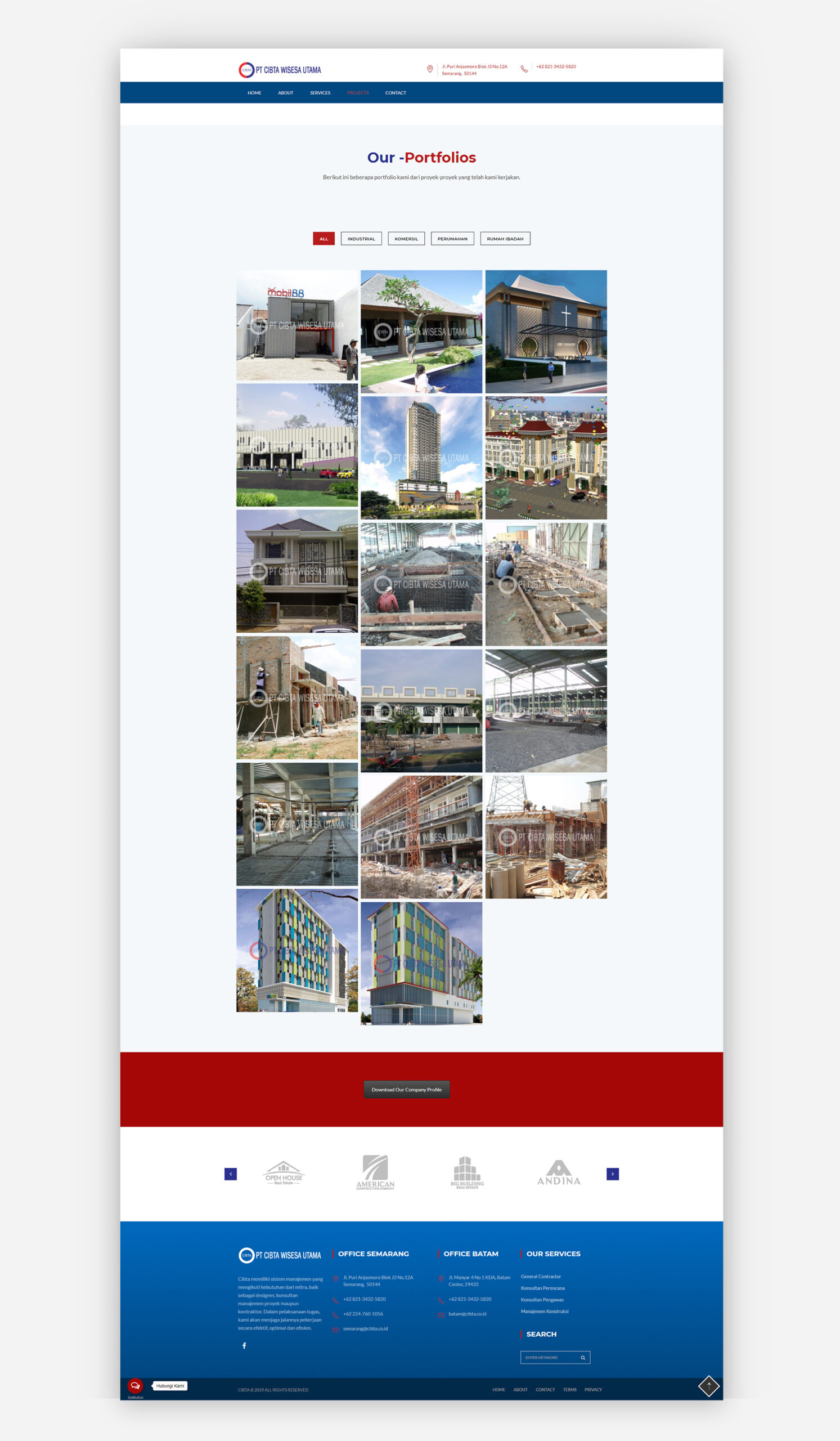Select the ALL portfolio filter
Screen dimensions: 840x1441
point(324,239)
